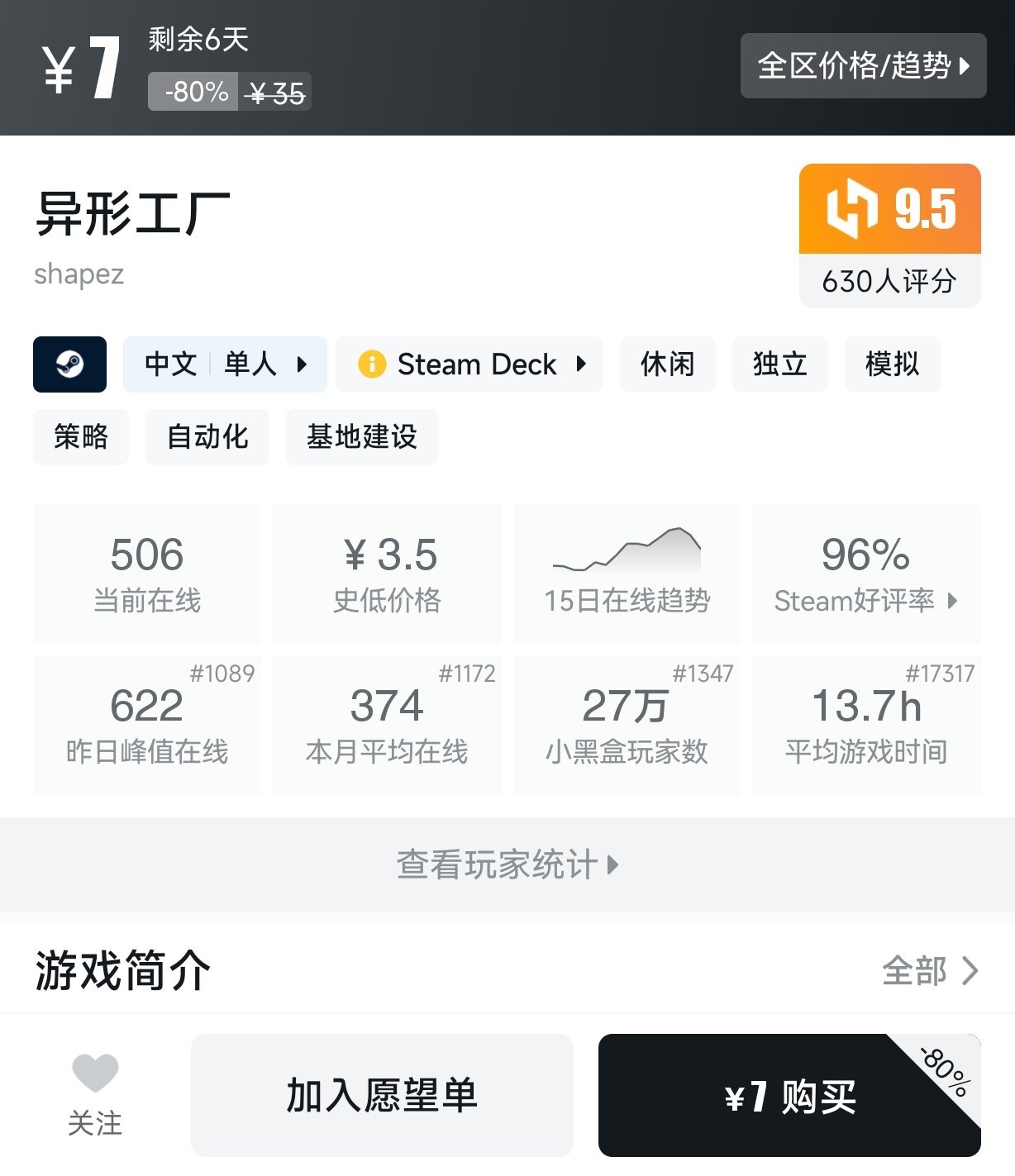
Task: Expand the 中文 单人 language details
Action: [x=225, y=364]
